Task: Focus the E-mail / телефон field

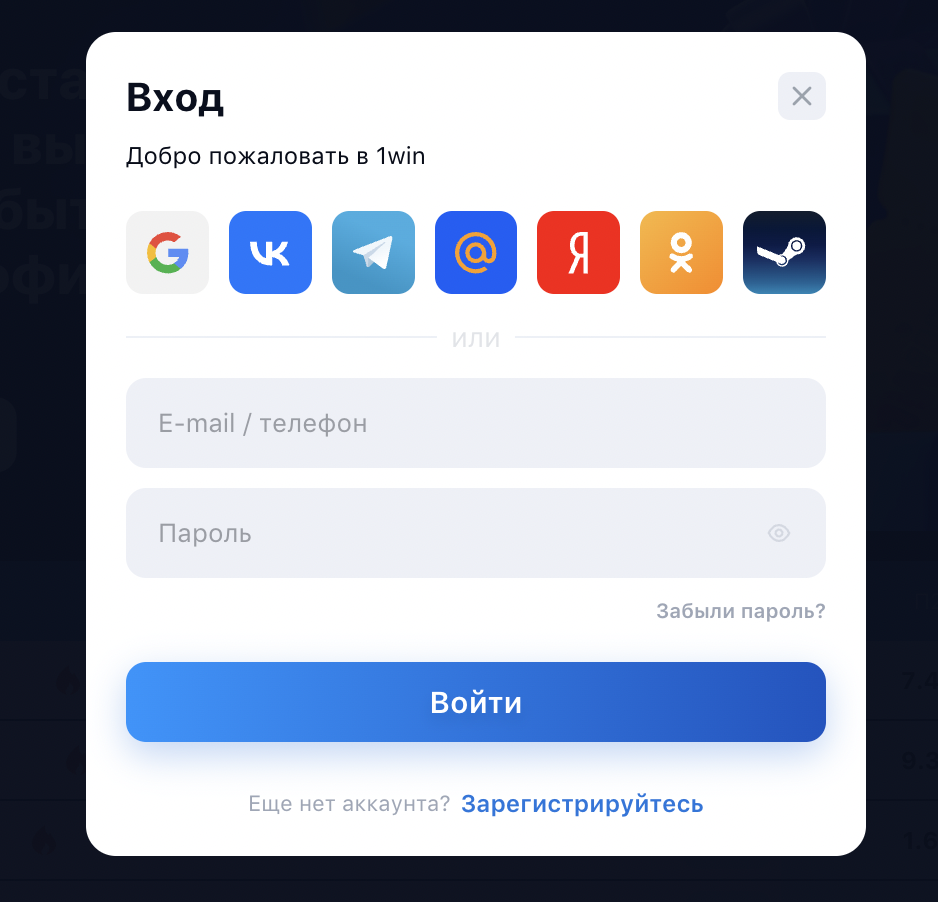Action: click(475, 423)
